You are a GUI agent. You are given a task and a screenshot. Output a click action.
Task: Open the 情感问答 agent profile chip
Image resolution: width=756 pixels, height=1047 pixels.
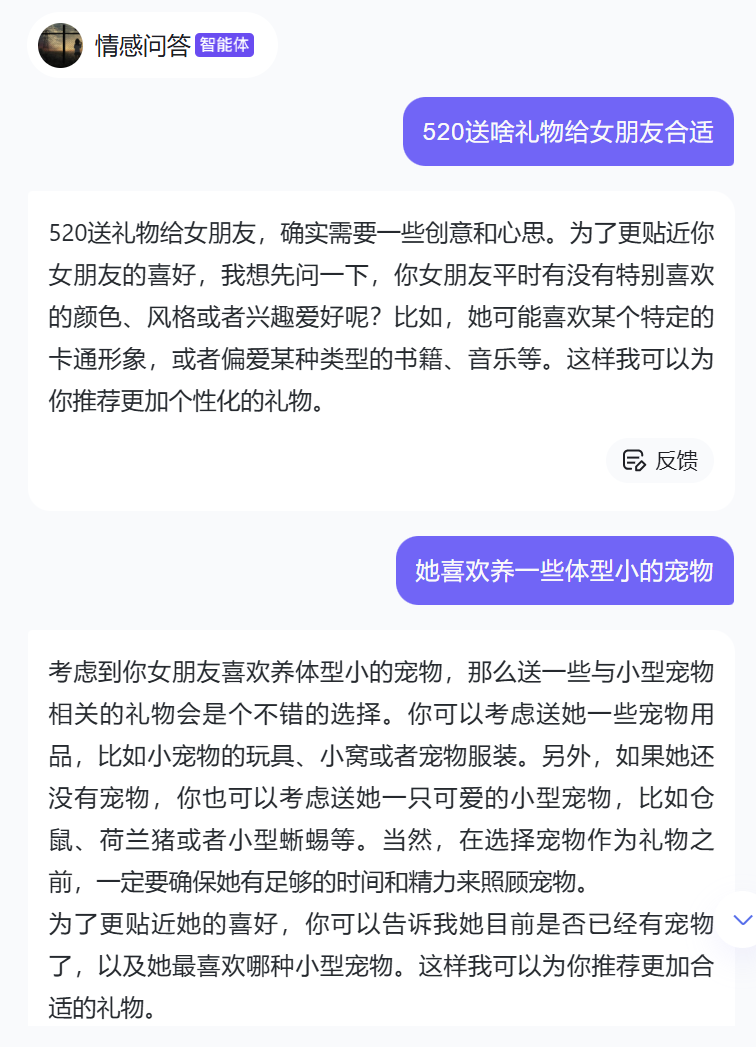150,45
